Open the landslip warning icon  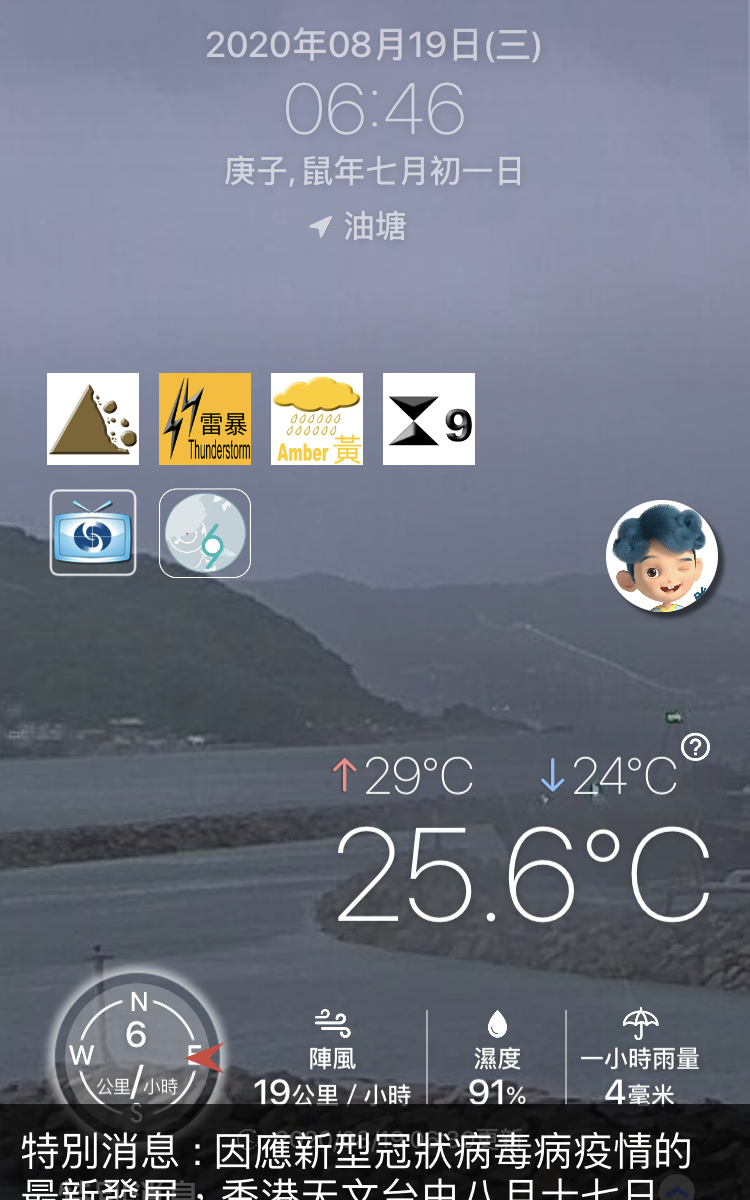coord(93,419)
